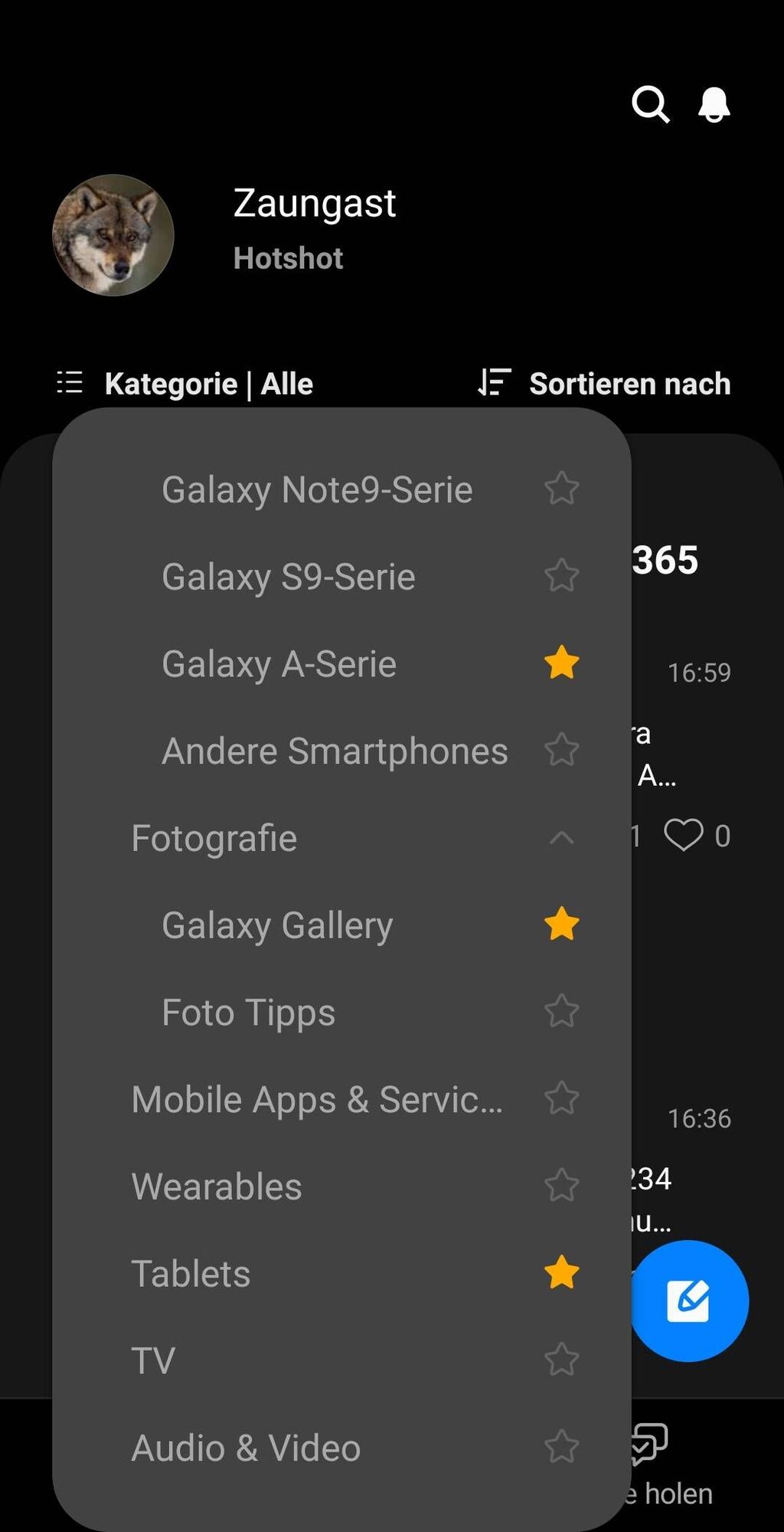Open the Sortieren nach menu
The image size is (784, 1532).
[x=605, y=384]
